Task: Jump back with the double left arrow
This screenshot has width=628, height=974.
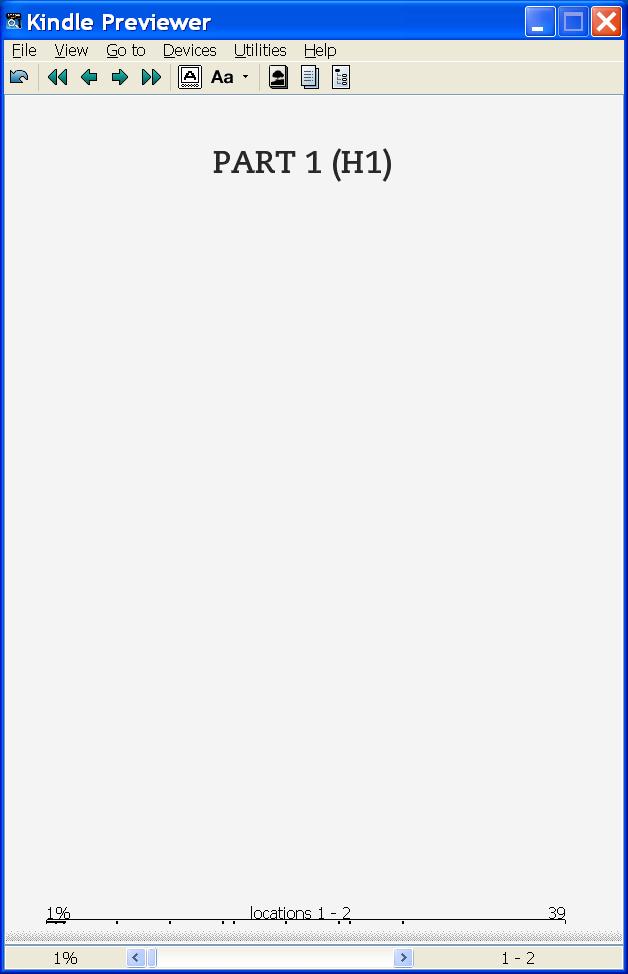Action: [x=58, y=77]
